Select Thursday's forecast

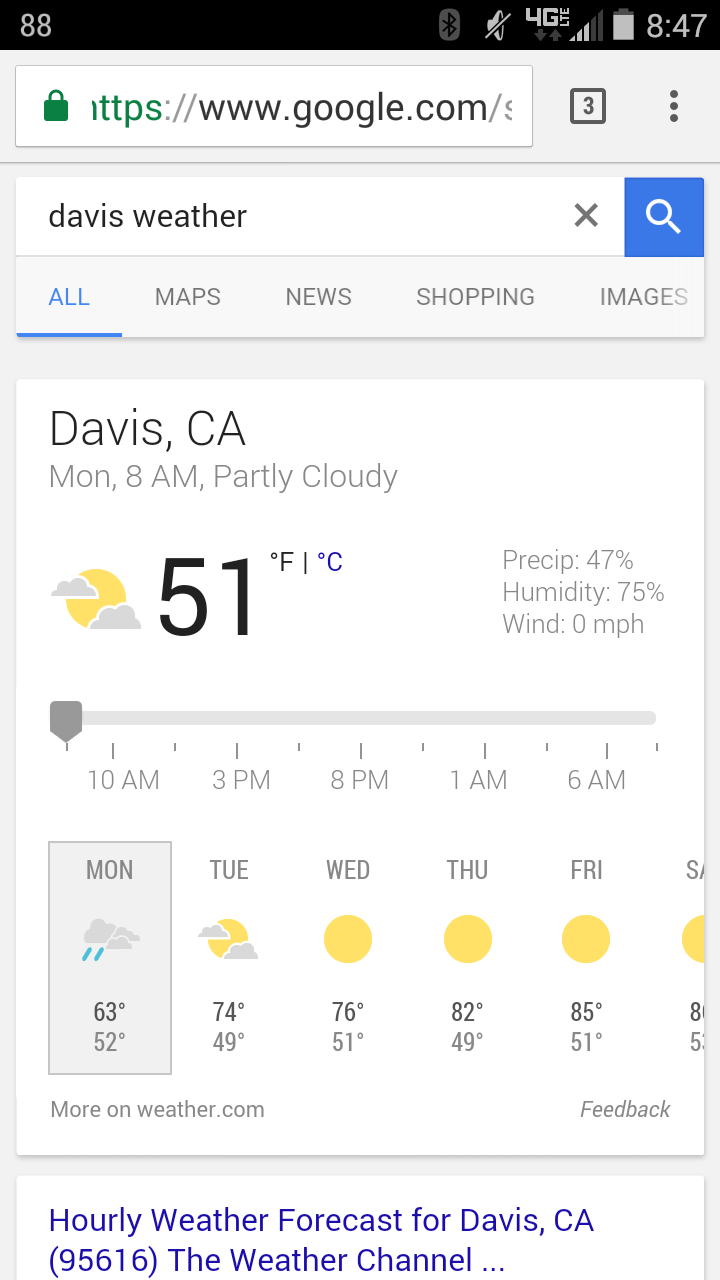(467, 957)
